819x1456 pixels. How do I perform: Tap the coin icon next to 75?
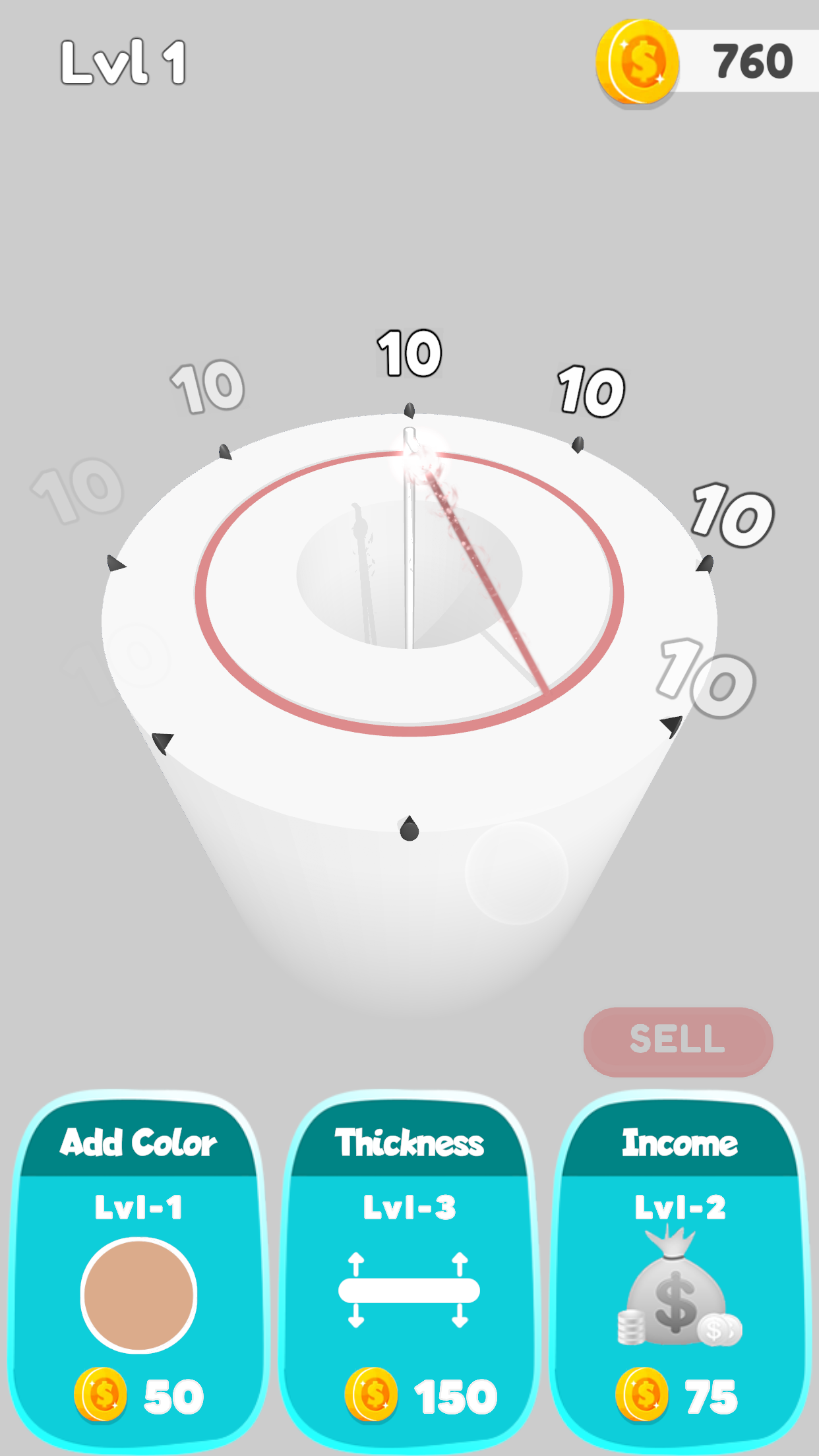coord(641,1395)
